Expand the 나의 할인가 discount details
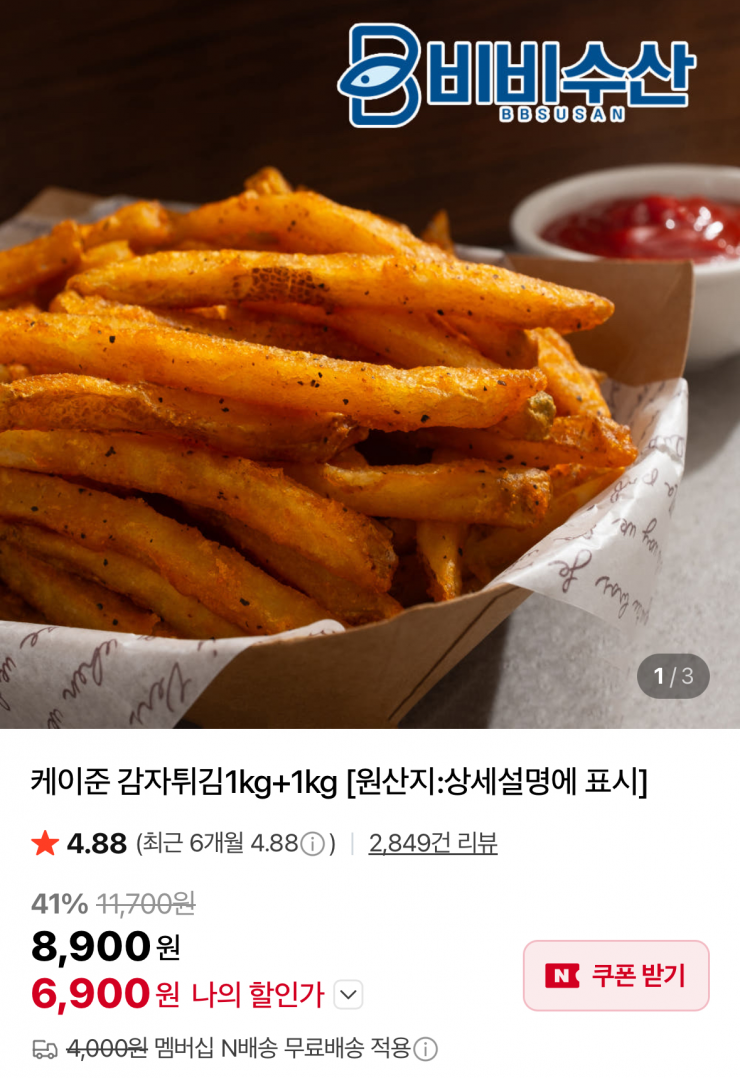Image resolution: width=740 pixels, height=1078 pixels. click(x=347, y=995)
